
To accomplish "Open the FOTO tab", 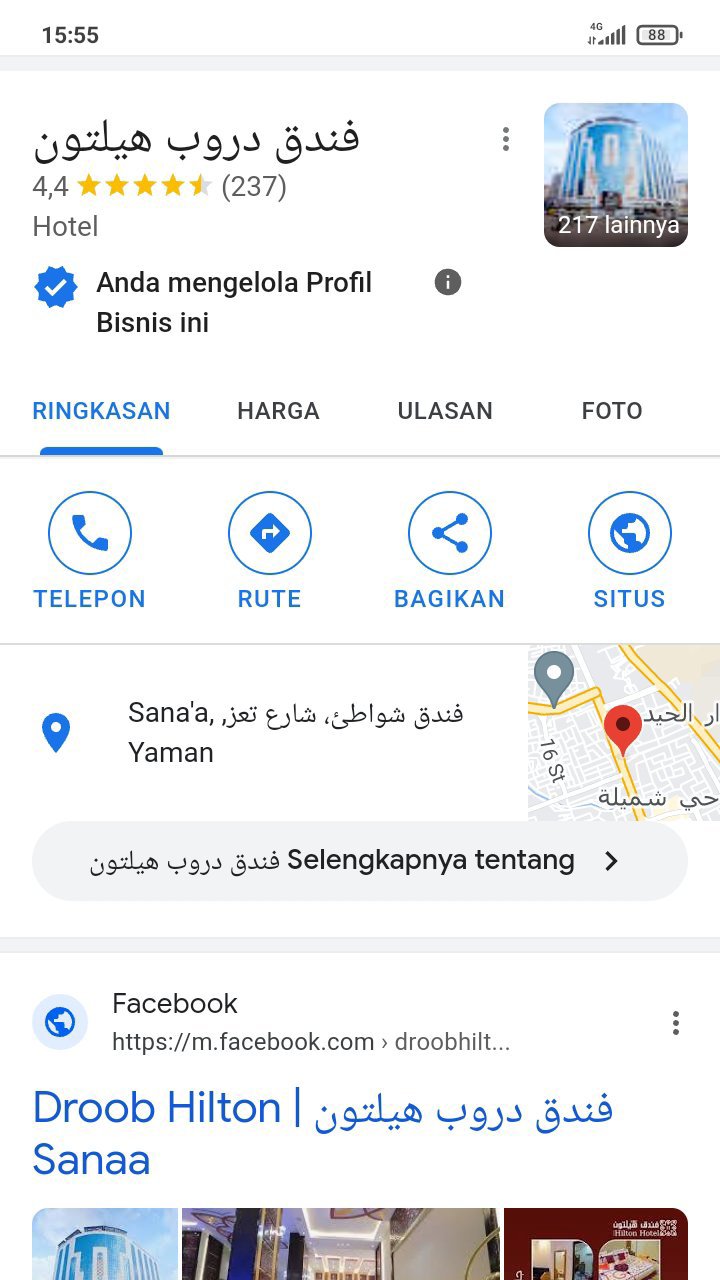I will (x=612, y=411).
